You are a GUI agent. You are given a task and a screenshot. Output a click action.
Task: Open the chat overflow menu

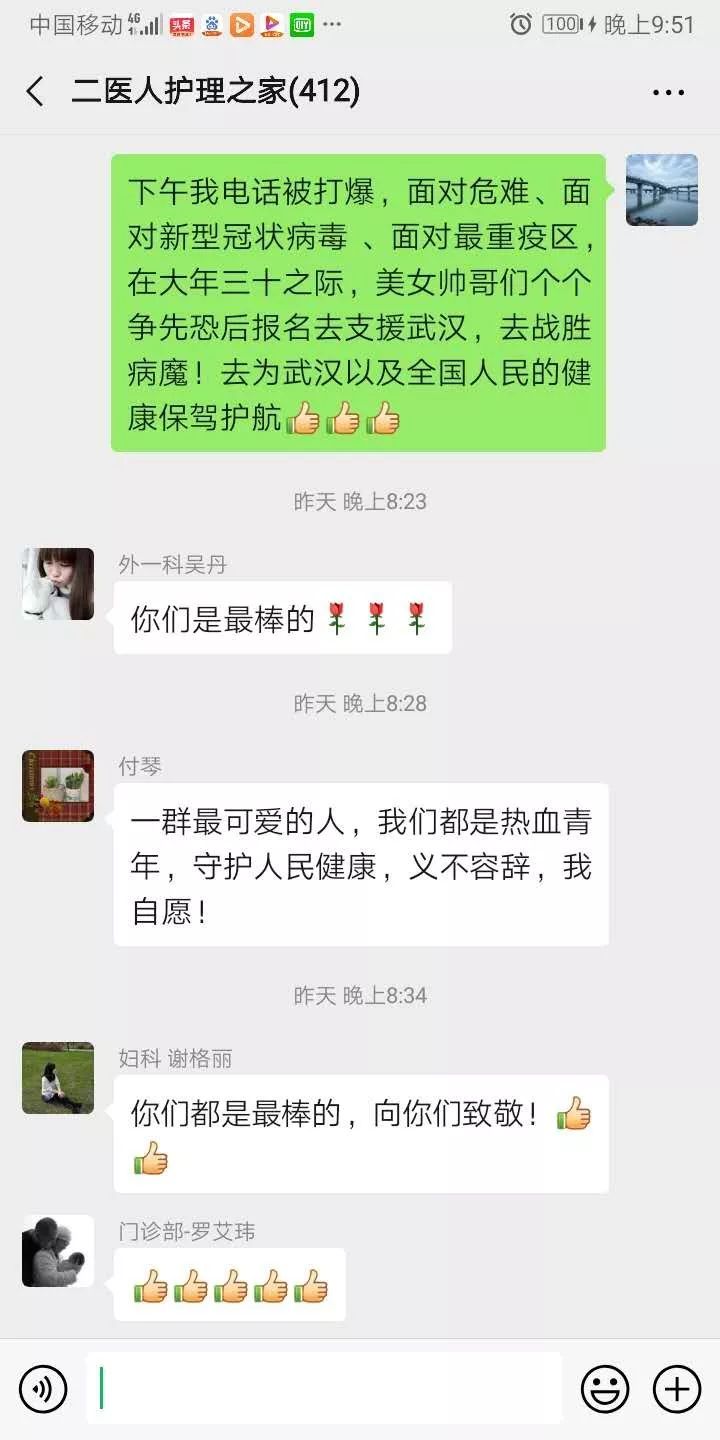[x=668, y=93]
